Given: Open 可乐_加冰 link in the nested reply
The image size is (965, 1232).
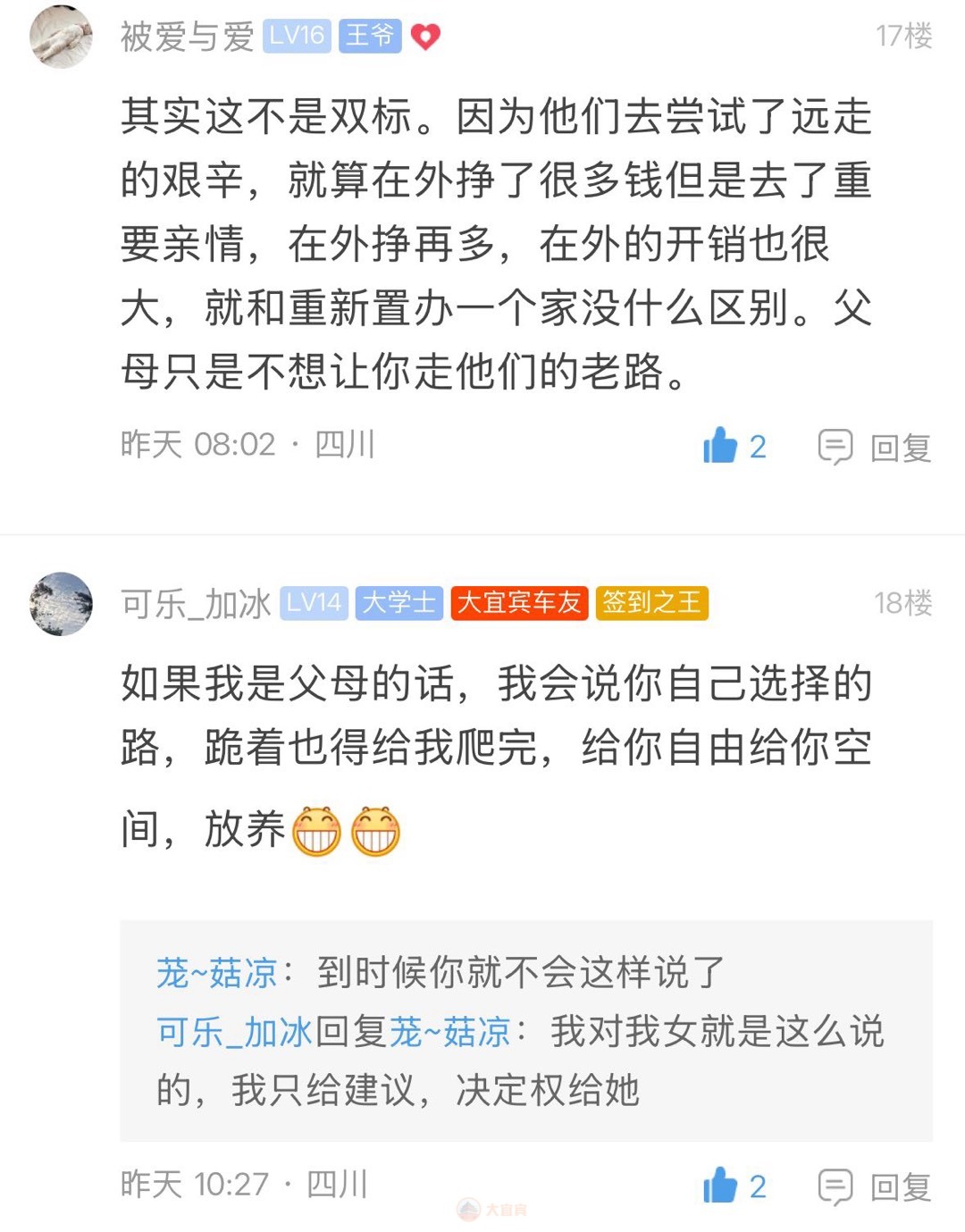Looking at the screenshot, I should pos(234,1033).
